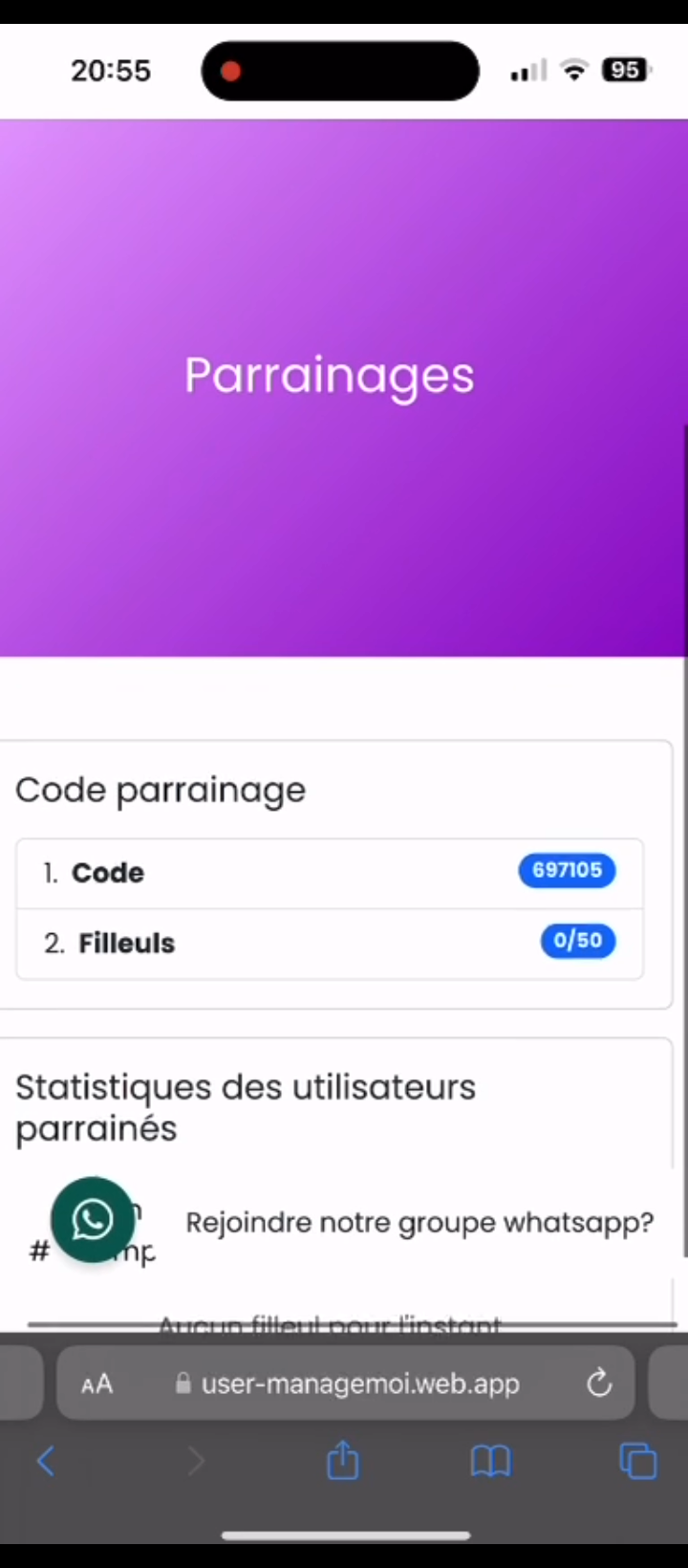Tap the user-managemoi.web.app address field

[346, 1383]
